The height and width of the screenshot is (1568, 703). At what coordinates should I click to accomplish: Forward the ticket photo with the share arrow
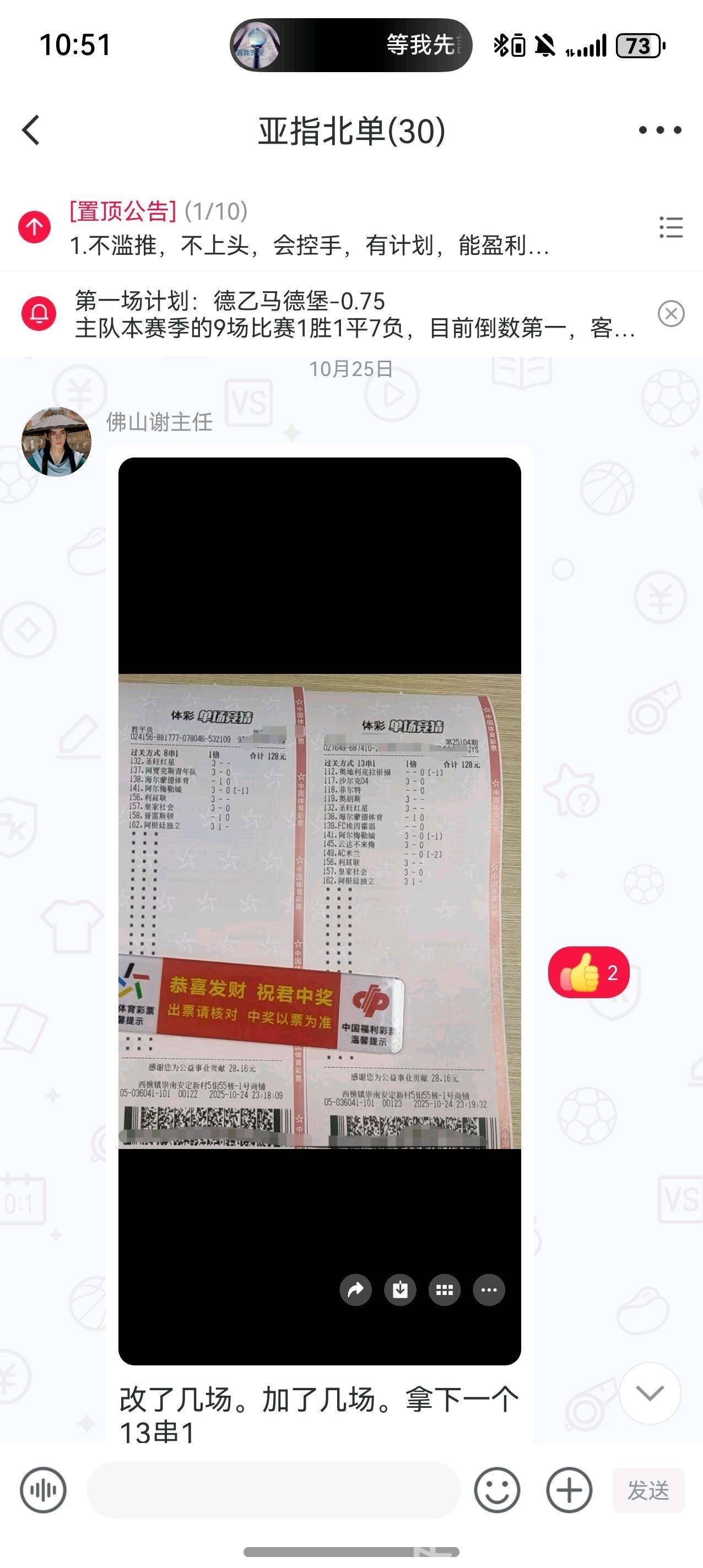pos(356,1290)
